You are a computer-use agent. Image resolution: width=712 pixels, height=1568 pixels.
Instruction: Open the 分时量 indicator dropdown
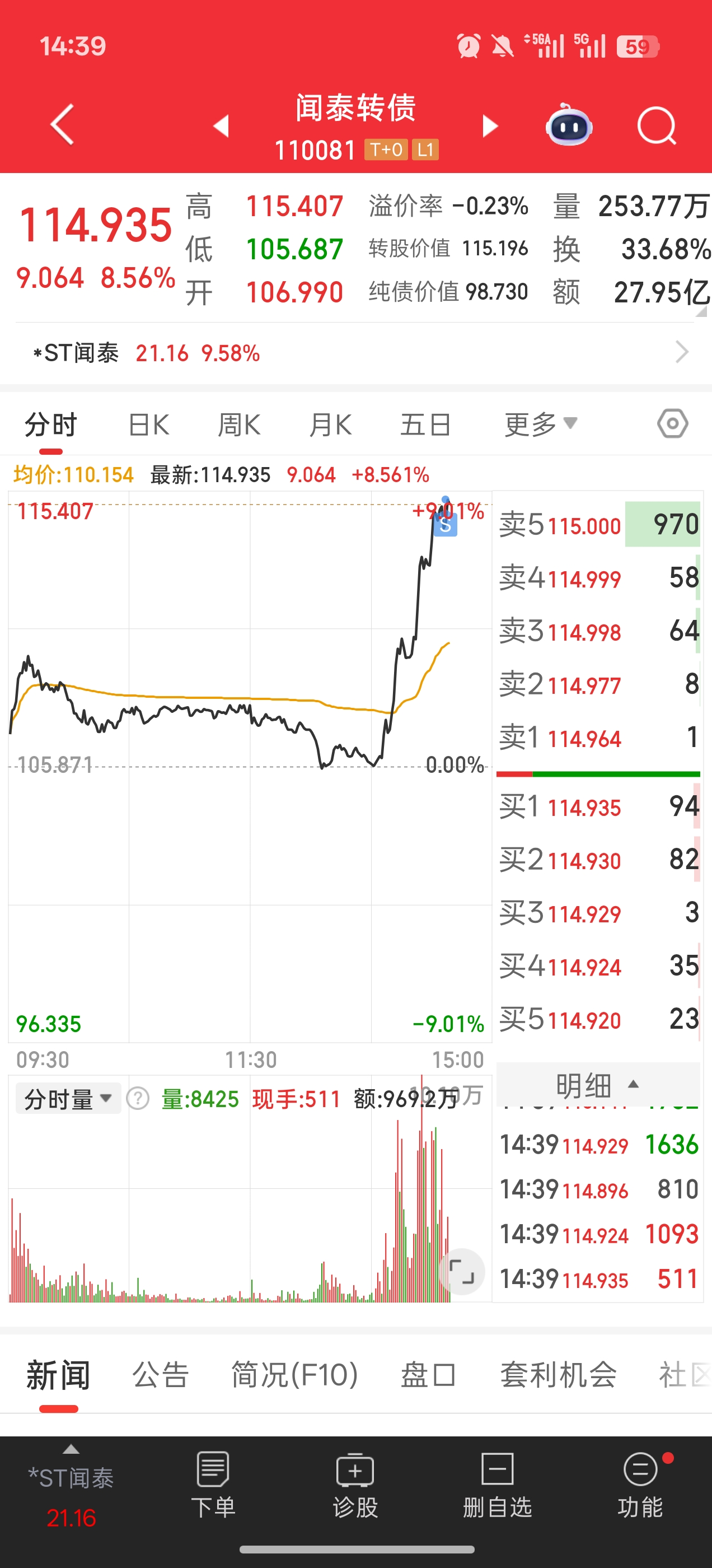tap(68, 1099)
